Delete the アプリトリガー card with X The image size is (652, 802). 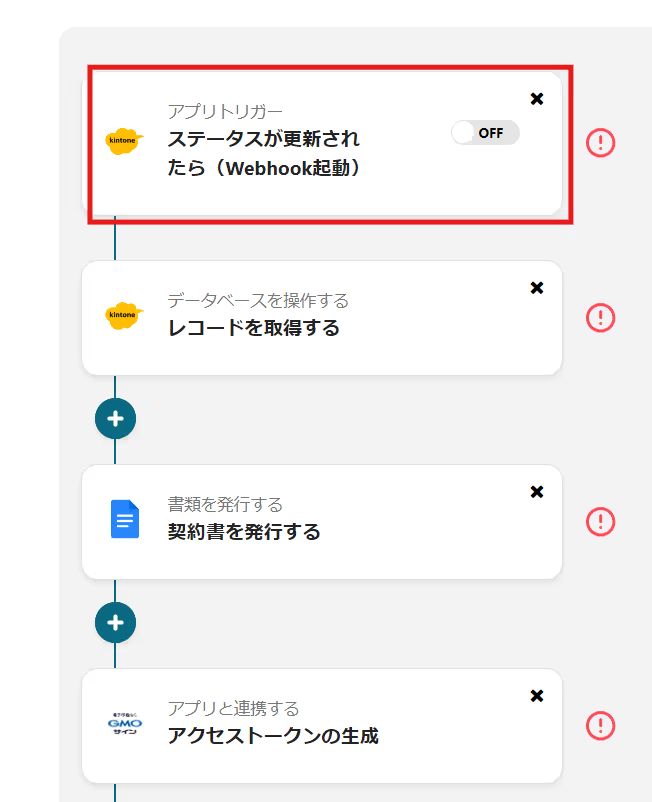537,98
